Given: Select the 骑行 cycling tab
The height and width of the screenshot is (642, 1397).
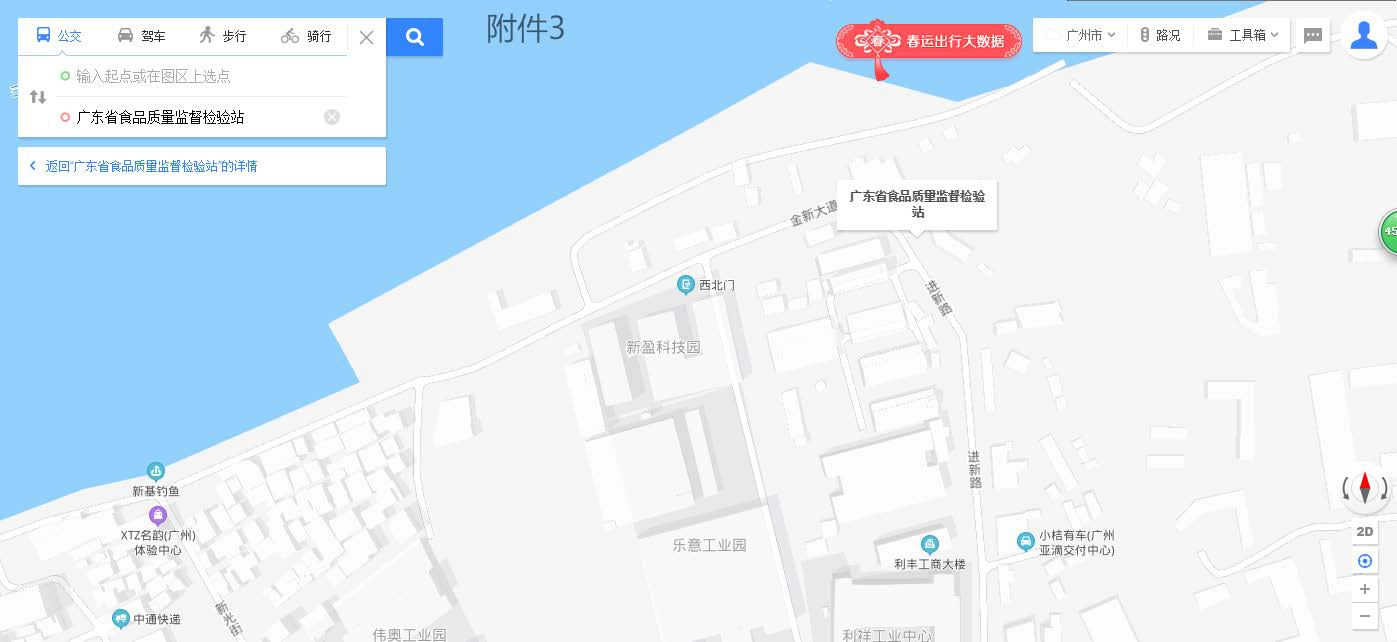Looking at the screenshot, I should coord(306,36).
